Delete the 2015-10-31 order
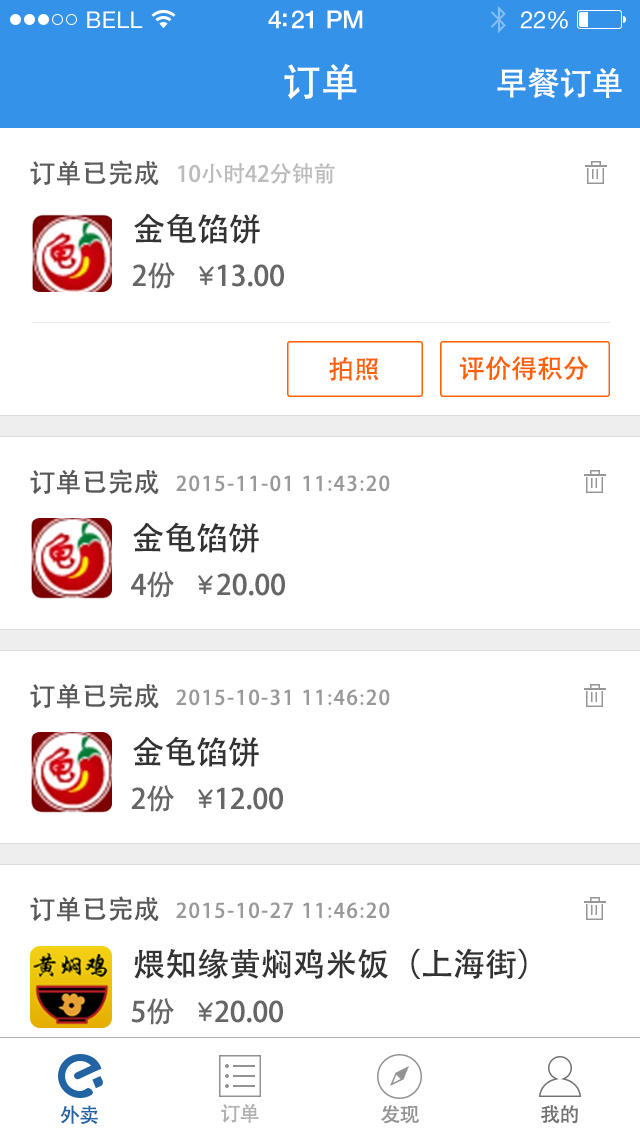640x1136 pixels. point(595,696)
